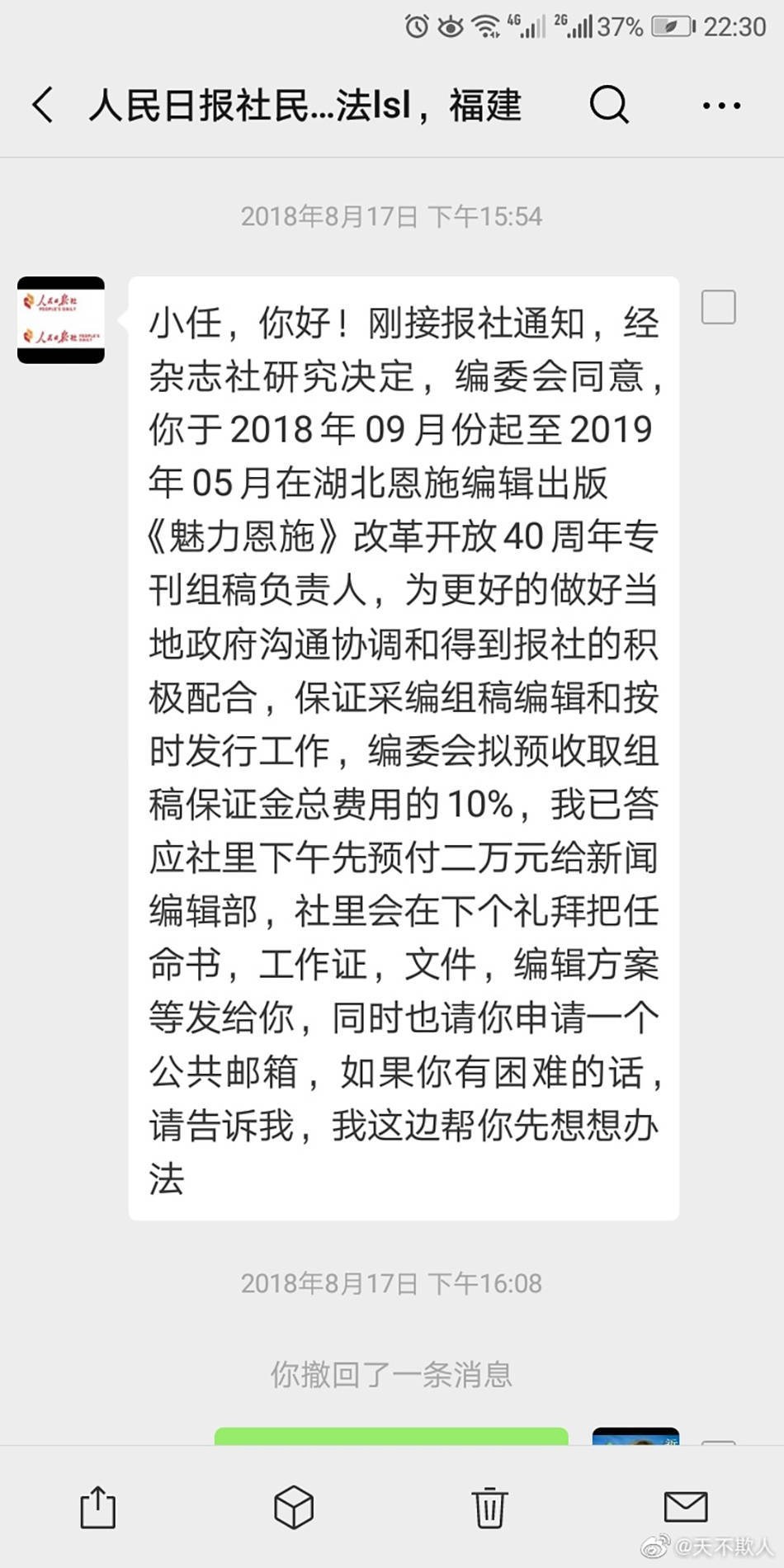Go back using the top-left arrow
This screenshot has height=1568, width=784.
(x=43, y=106)
